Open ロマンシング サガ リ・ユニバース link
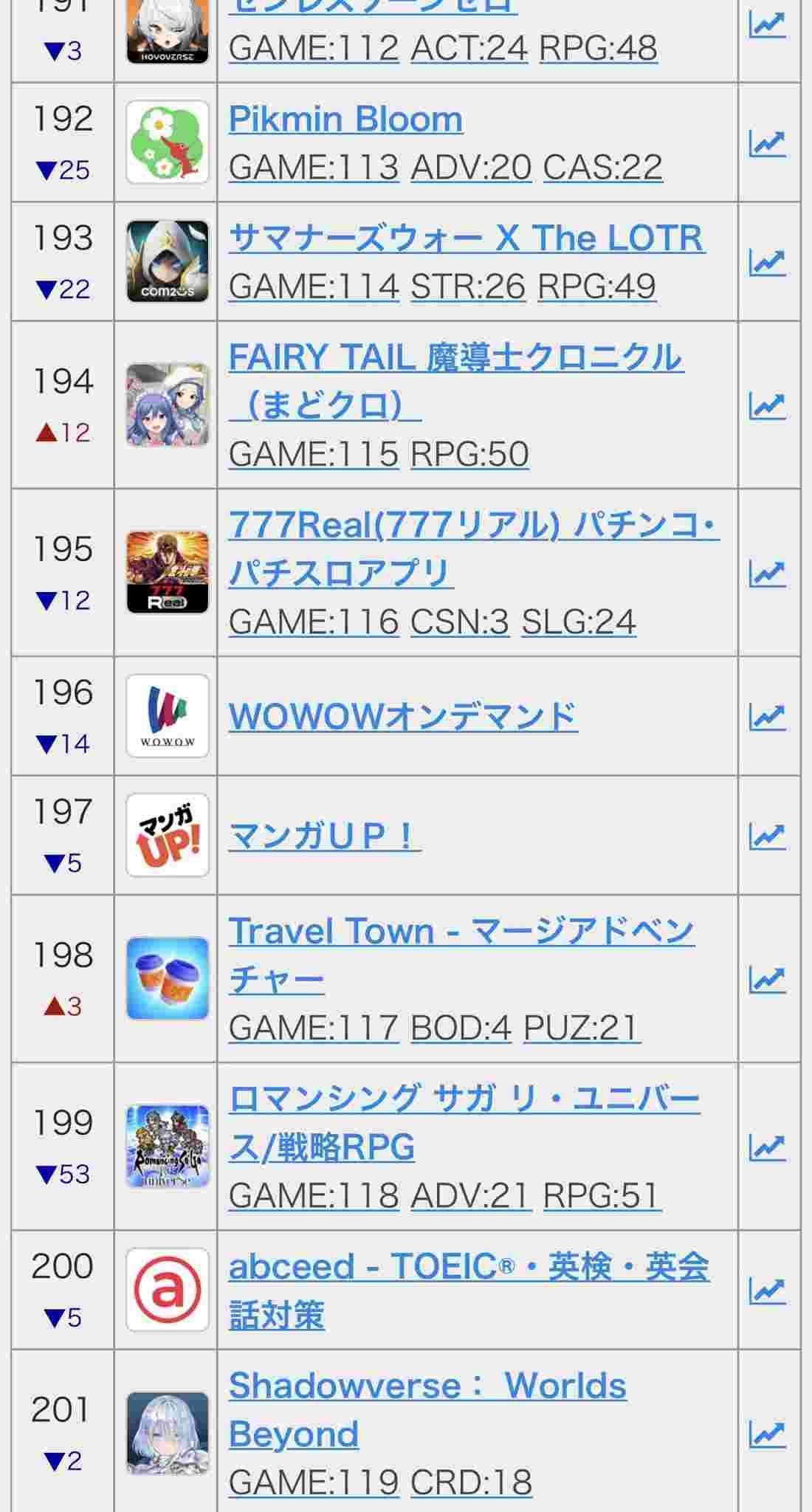This screenshot has width=812, height=1512. pyautogui.click(x=464, y=1099)
